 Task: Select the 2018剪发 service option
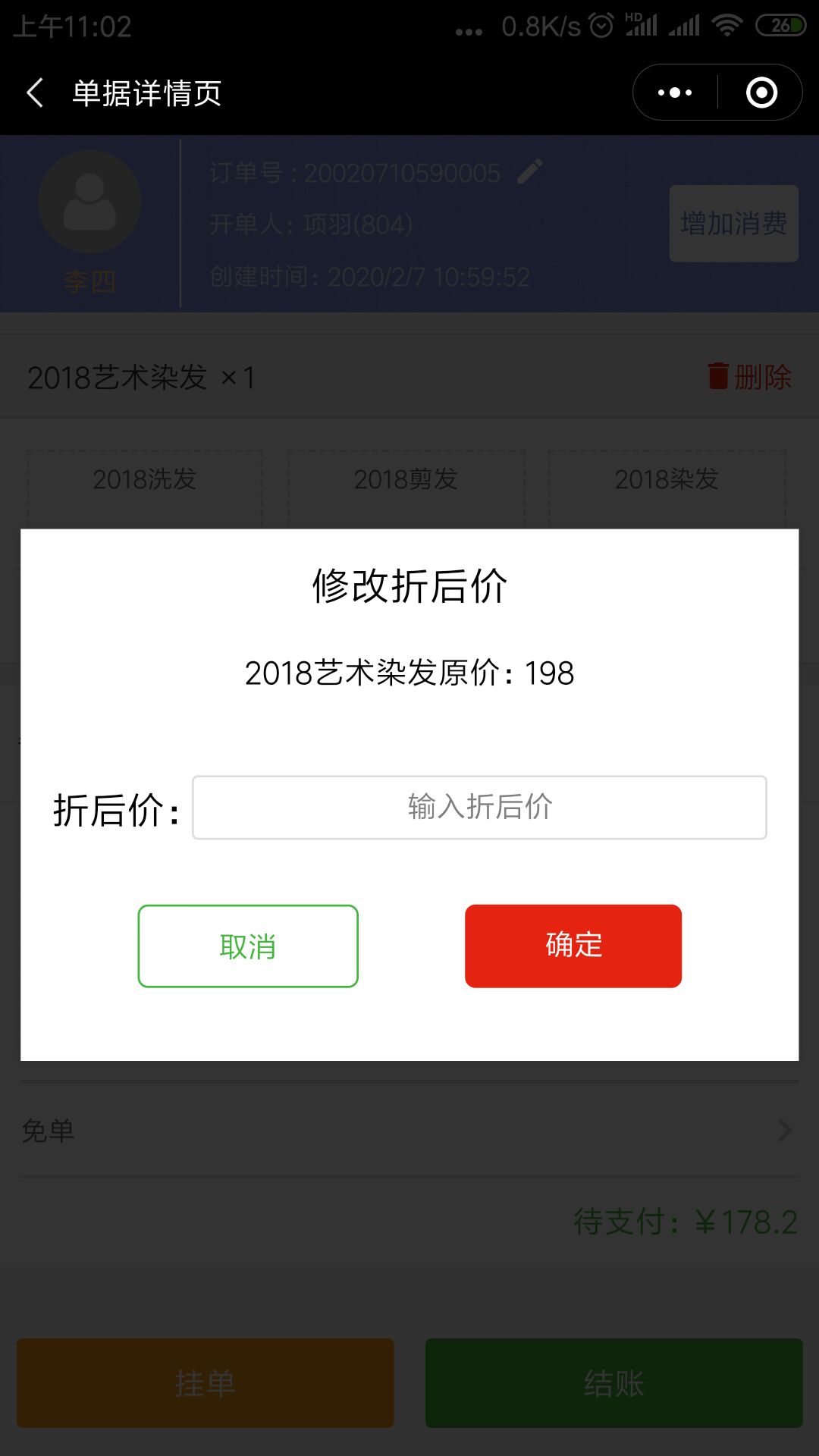click(x=406, y=479)
